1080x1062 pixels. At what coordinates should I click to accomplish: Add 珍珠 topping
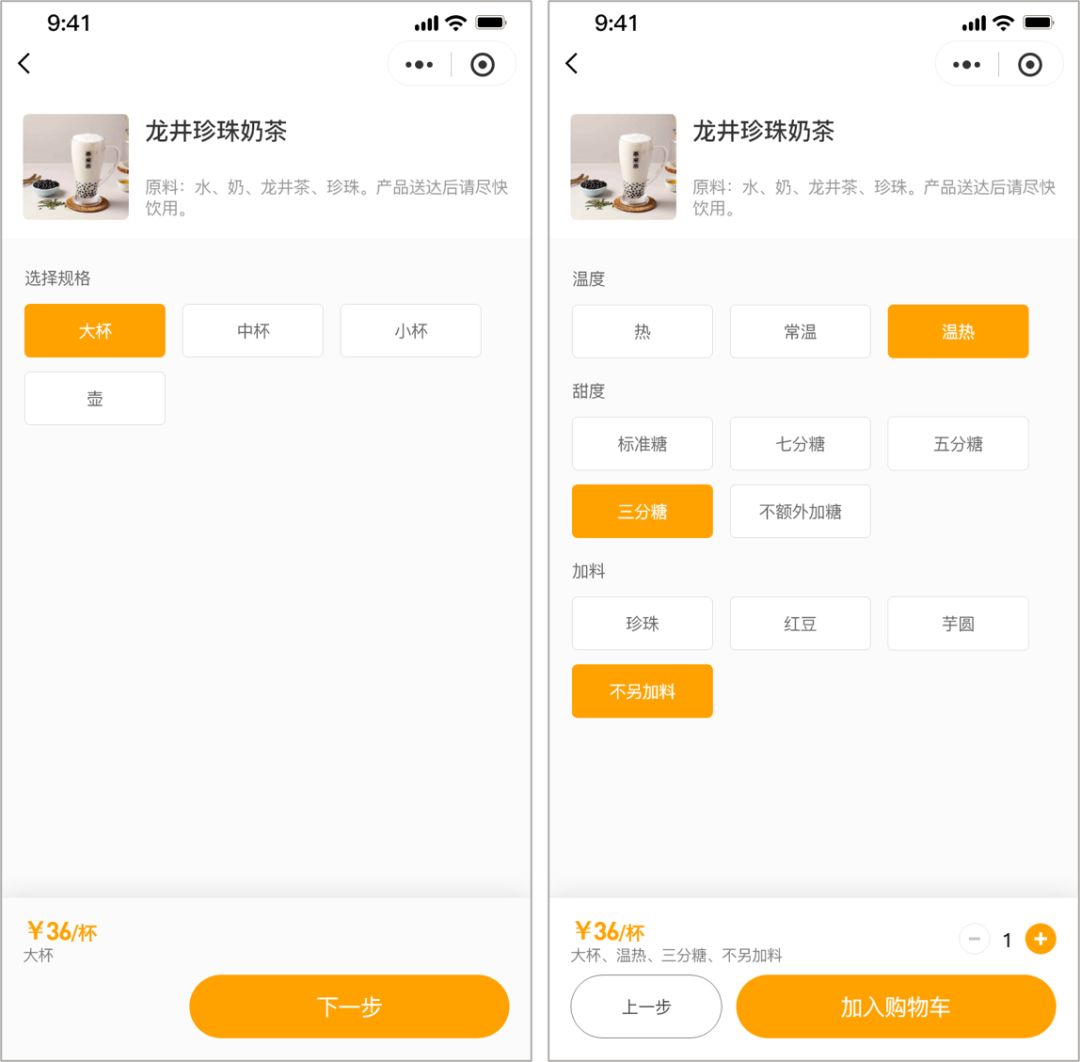pos(642,624)
